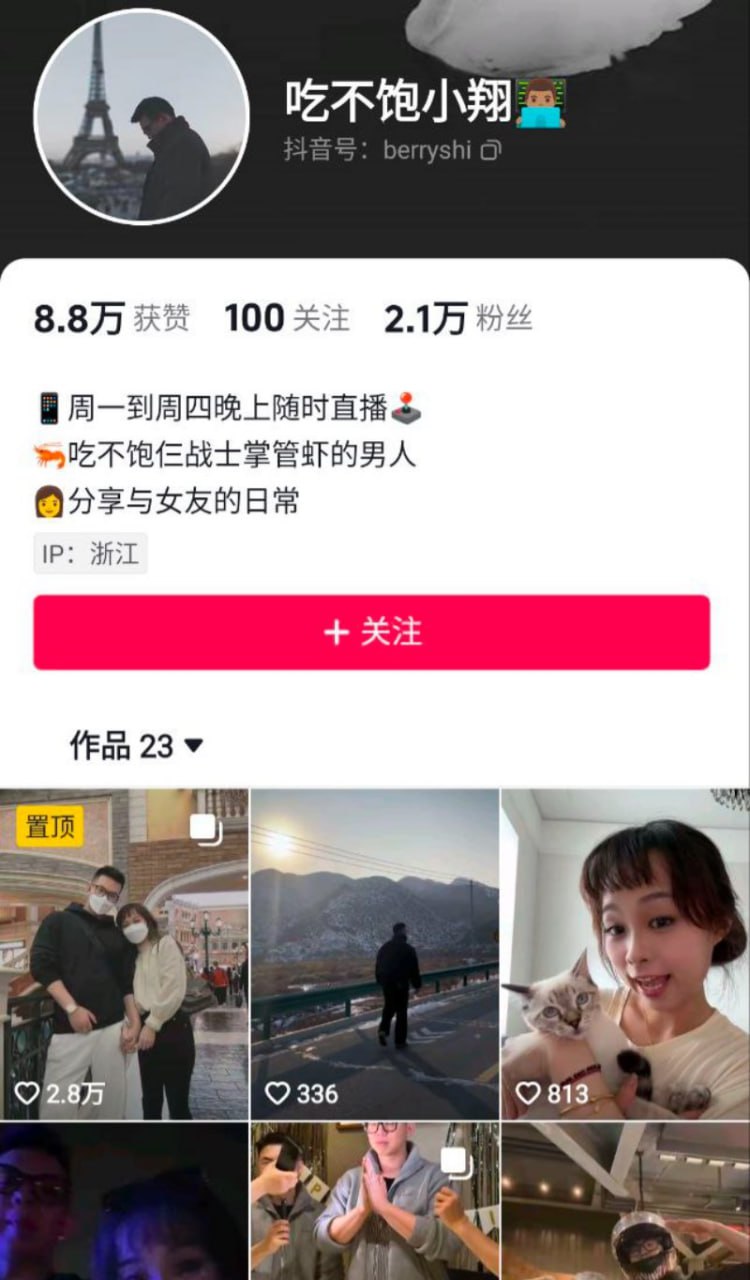The width and height of the screenshot is (750, 1280).
Task: Open the video with 336 likes
Action: (x=375, y=953)
